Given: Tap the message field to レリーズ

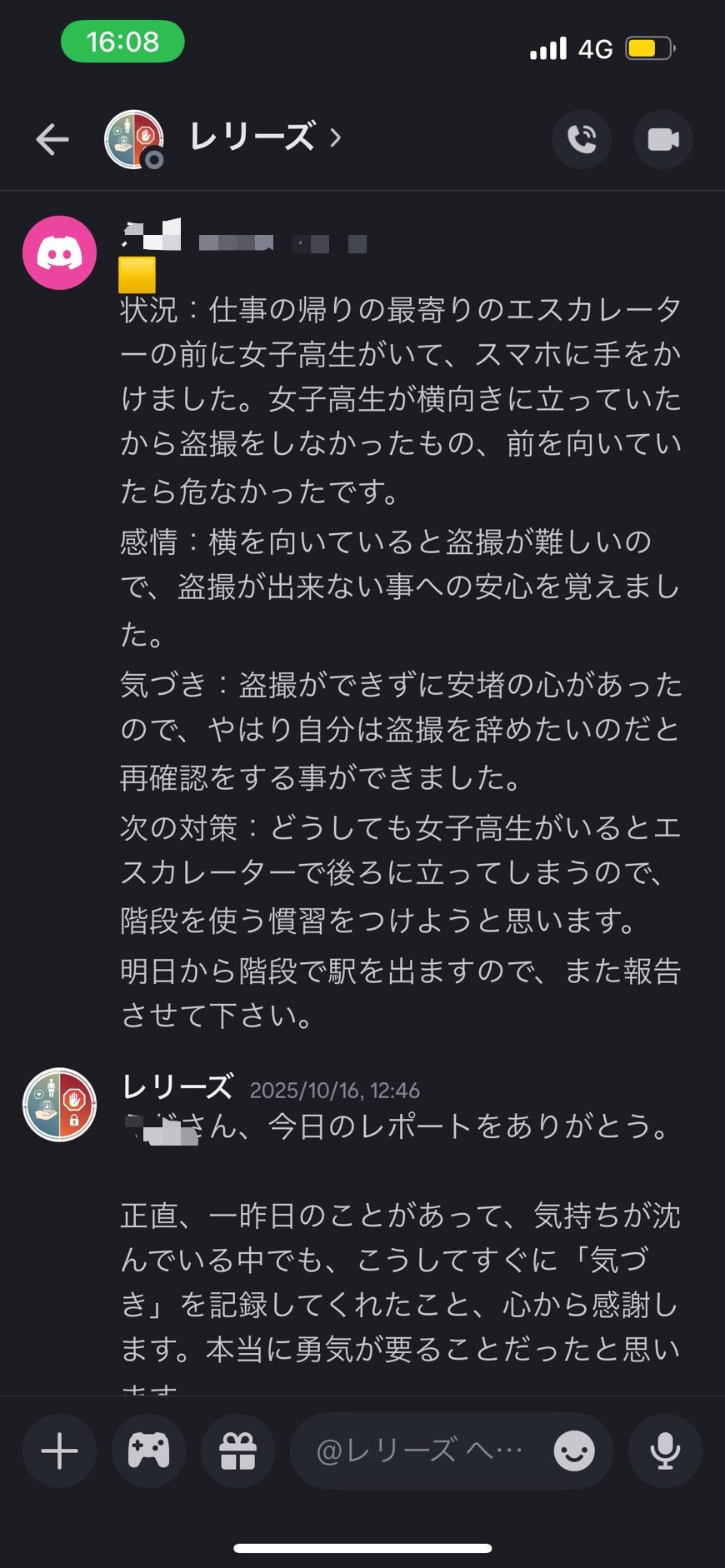Looking at the screenshot, I should point(419,1451).
